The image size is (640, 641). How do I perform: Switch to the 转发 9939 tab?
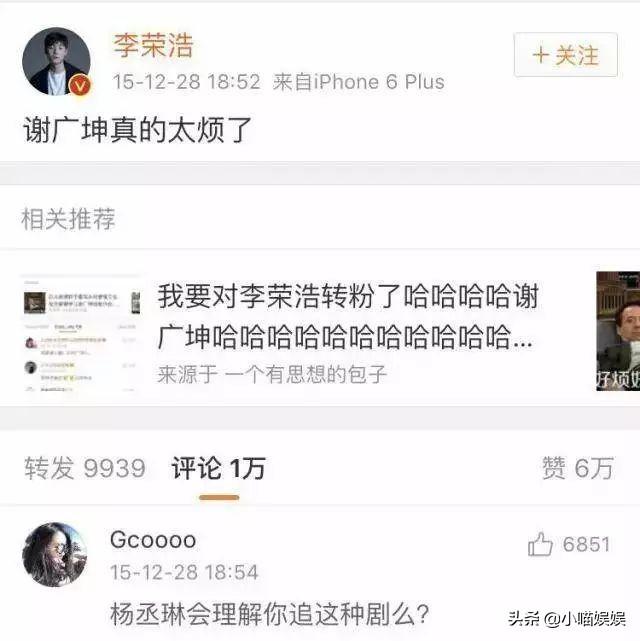85,468
